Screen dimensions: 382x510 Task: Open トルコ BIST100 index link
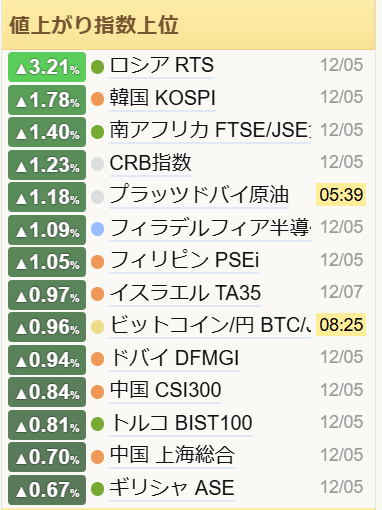point(181,423)
